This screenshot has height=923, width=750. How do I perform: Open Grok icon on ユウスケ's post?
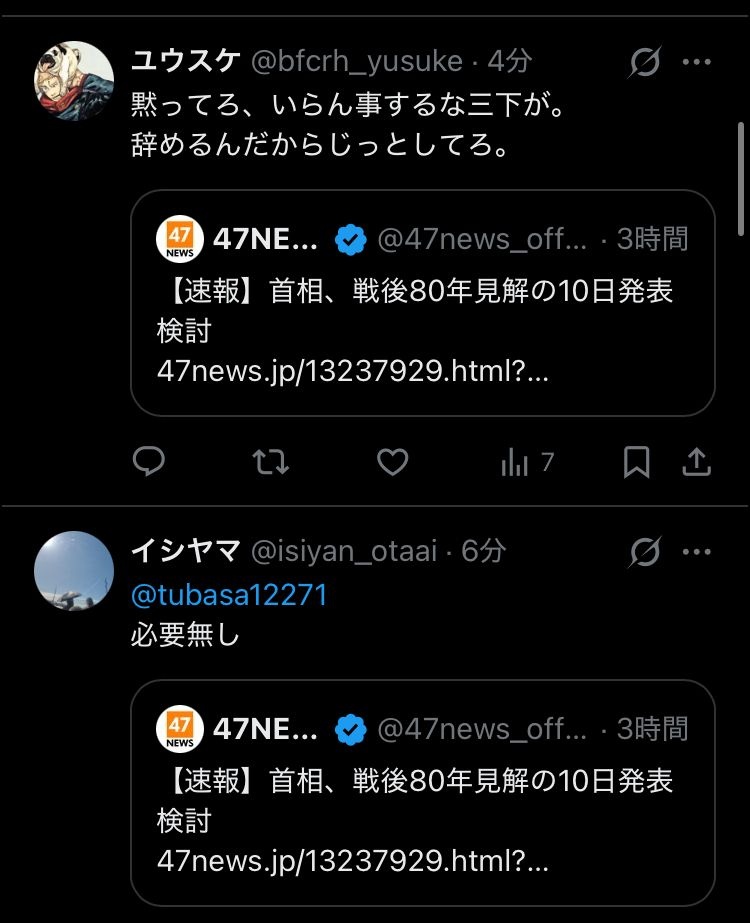point(645,63)
